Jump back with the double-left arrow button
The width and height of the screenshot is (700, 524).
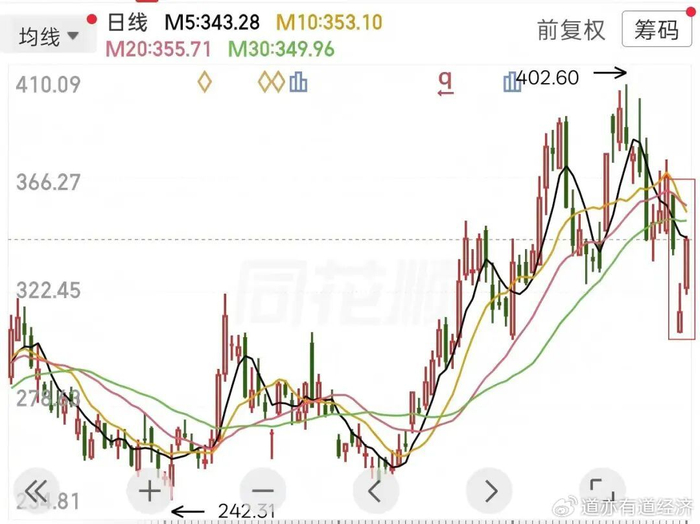(37, 491)
